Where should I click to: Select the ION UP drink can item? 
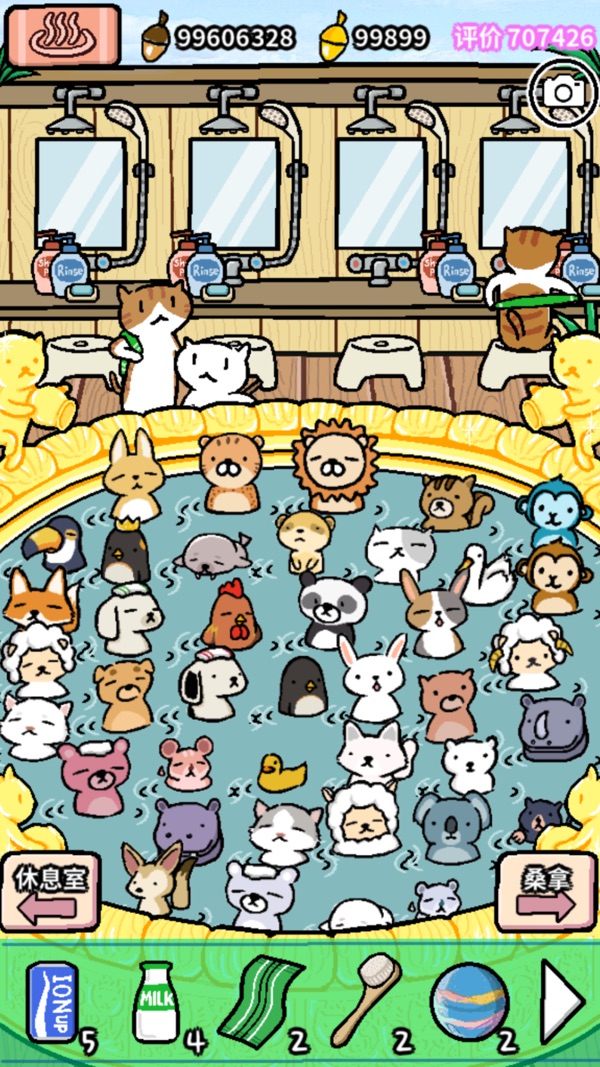(52, 1003)
